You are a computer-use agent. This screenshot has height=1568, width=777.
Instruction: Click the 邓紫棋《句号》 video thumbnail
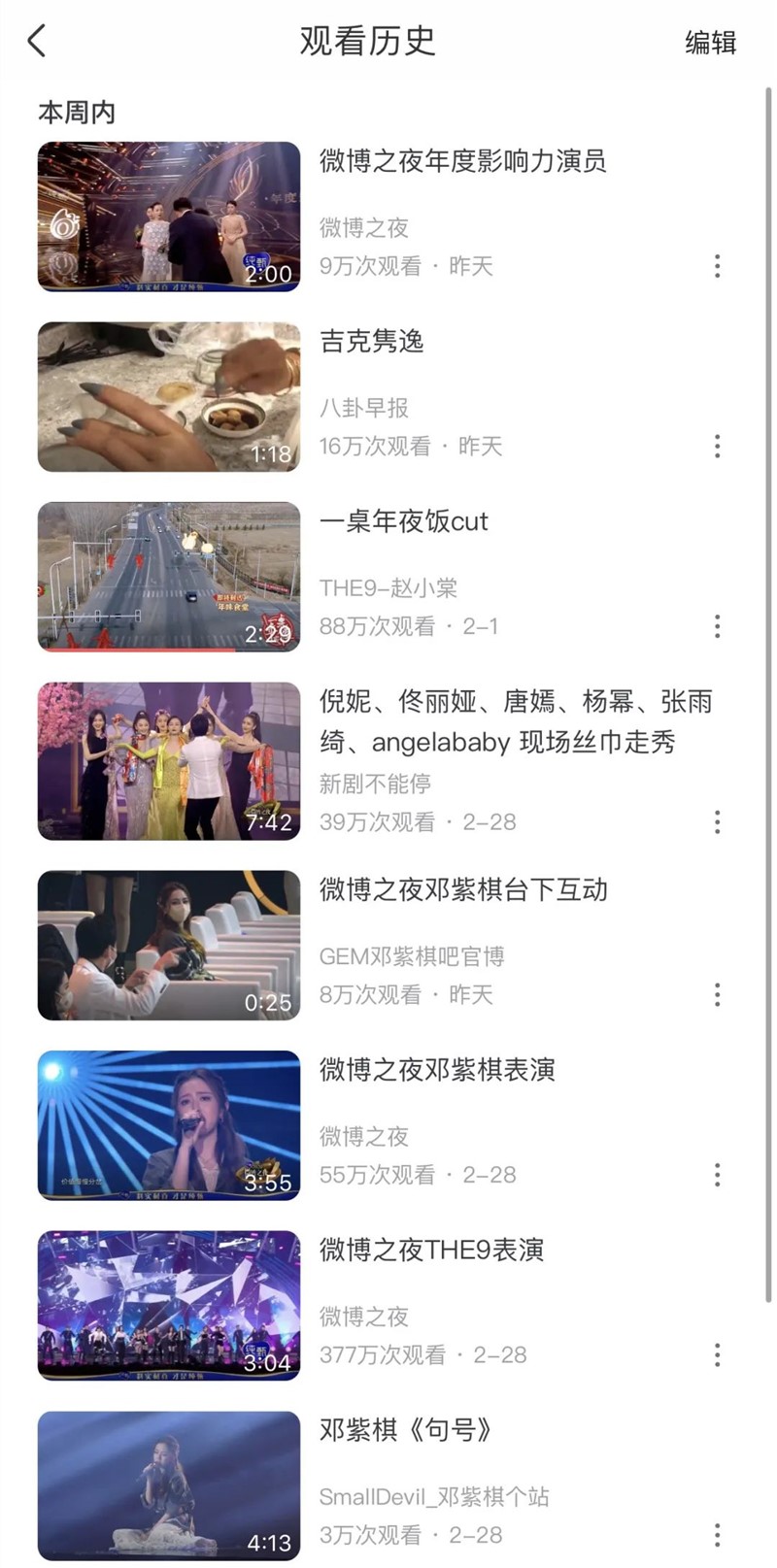169,1485
